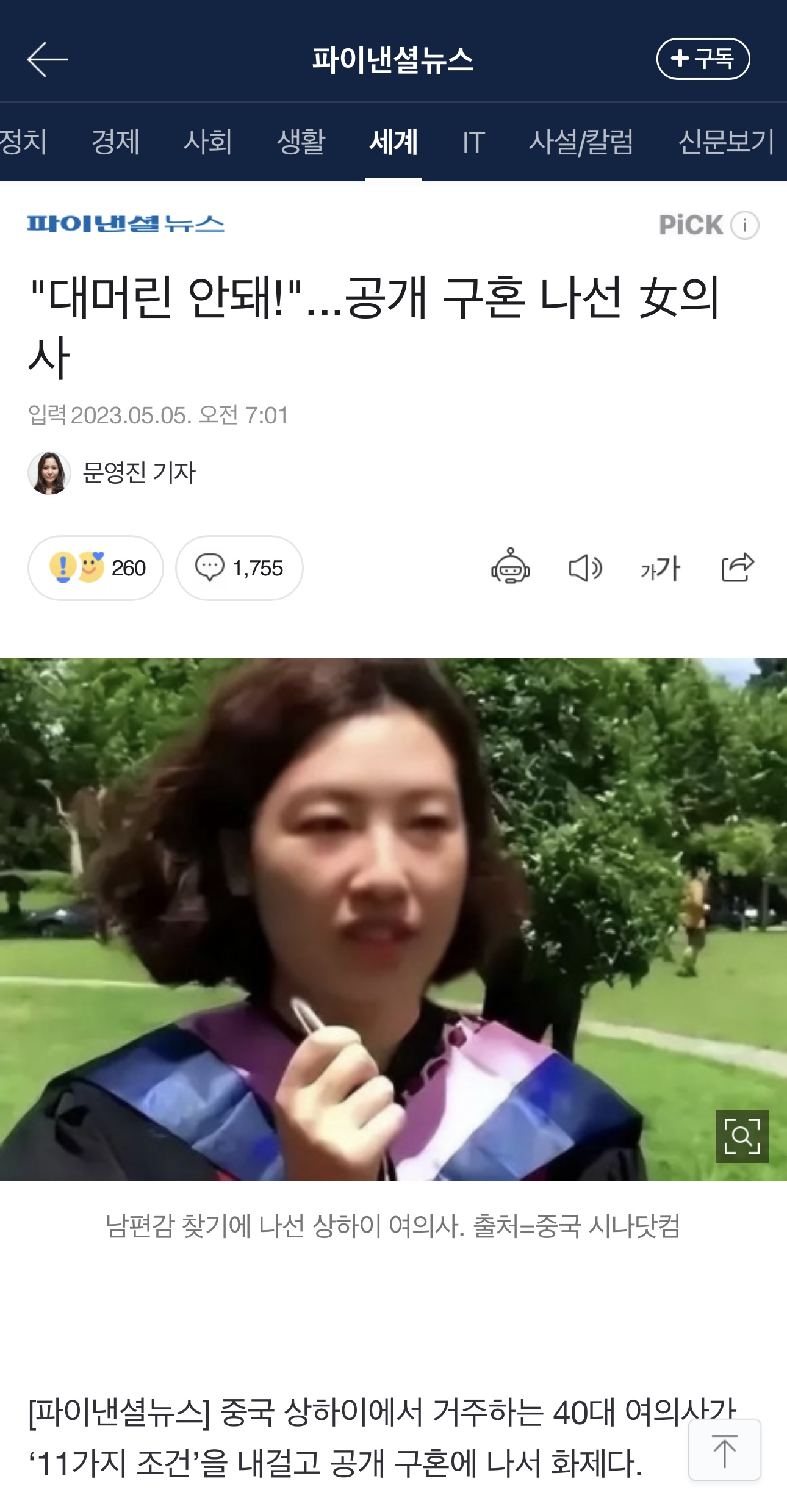Change font size with 가가 icon
This screenshot has width=787, height=1512.
coord(661,568)
